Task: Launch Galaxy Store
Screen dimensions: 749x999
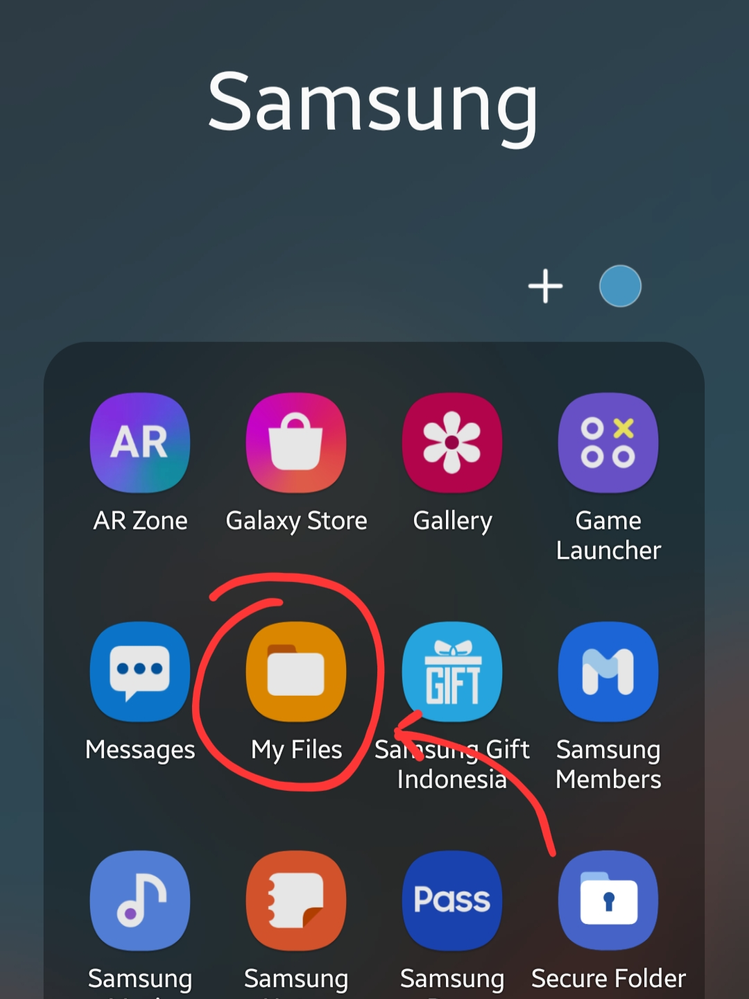Action: pos(296,444)
